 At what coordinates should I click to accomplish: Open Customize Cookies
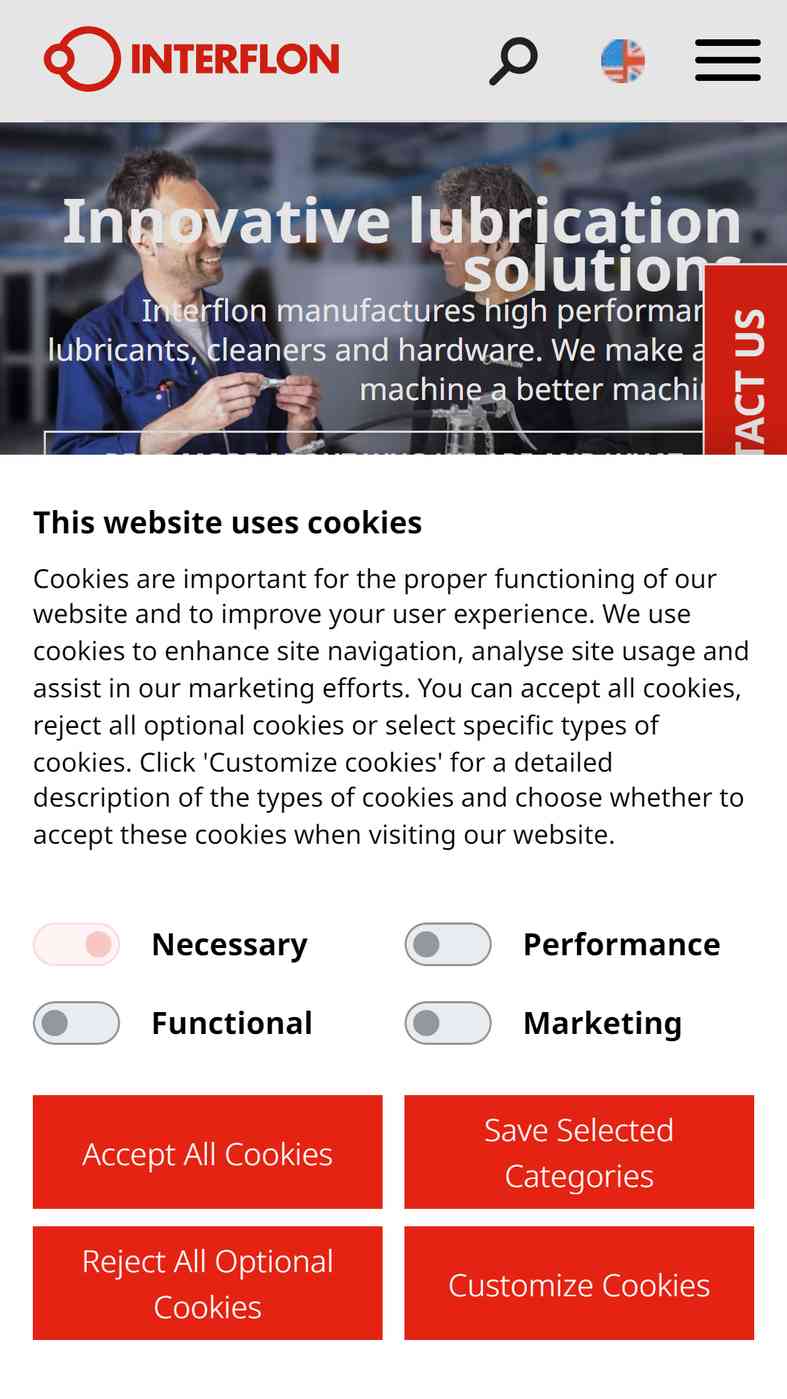pos(579,1283)
